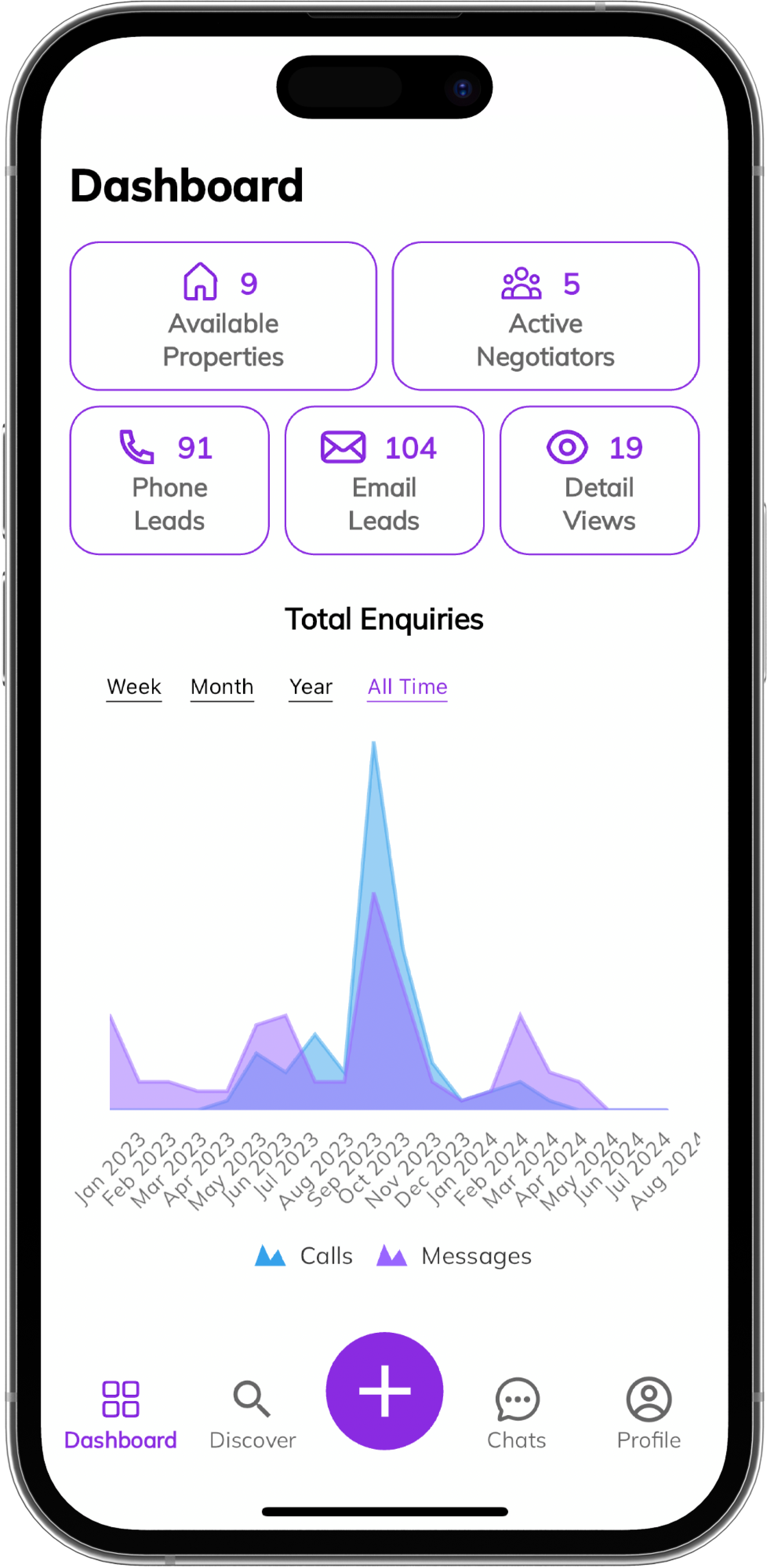Open the Detail Views card
Image resolution: width=767 pixels, height=1568 pixels.
599,481
